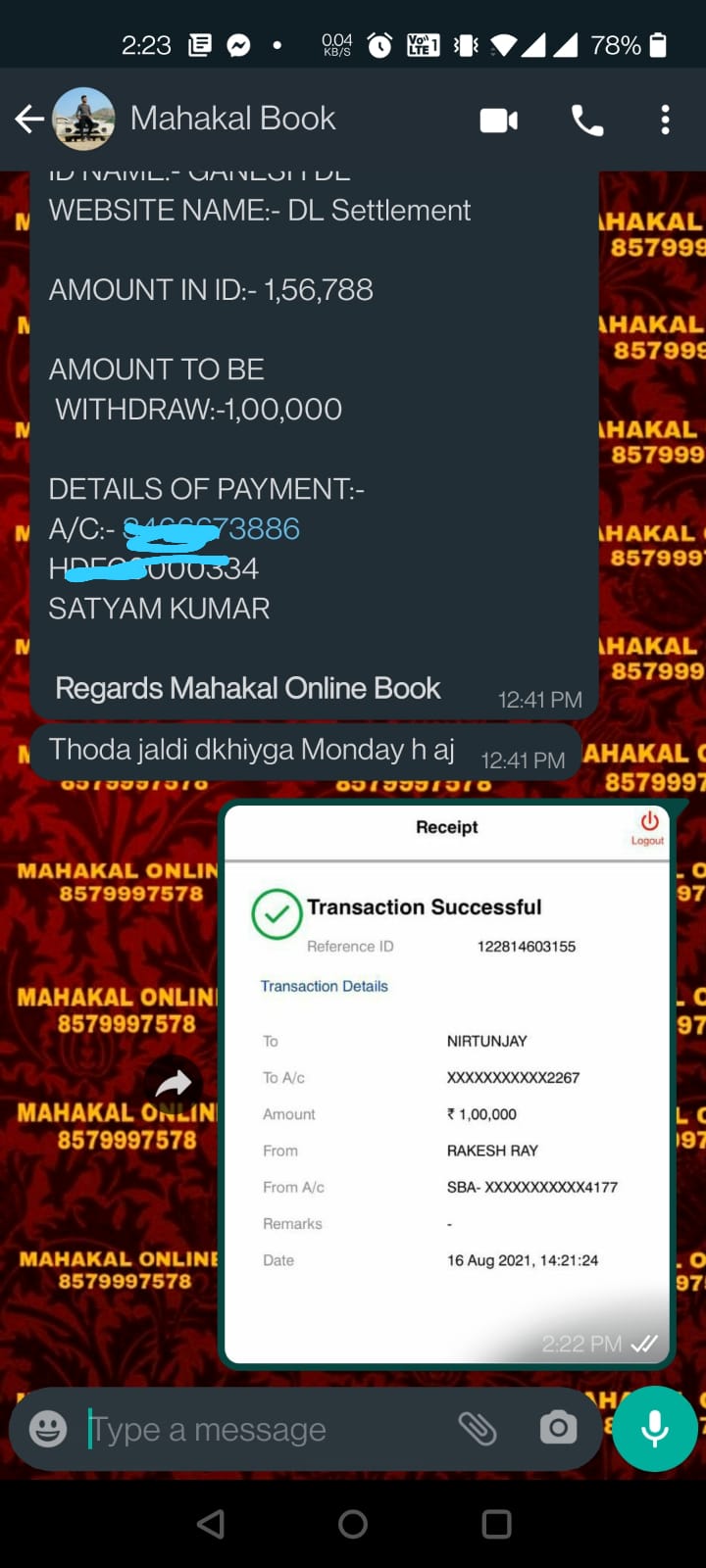Forward the receipt image
Screen dimensions: 706x1568
pyautogui.click(x=174, y=1083)
